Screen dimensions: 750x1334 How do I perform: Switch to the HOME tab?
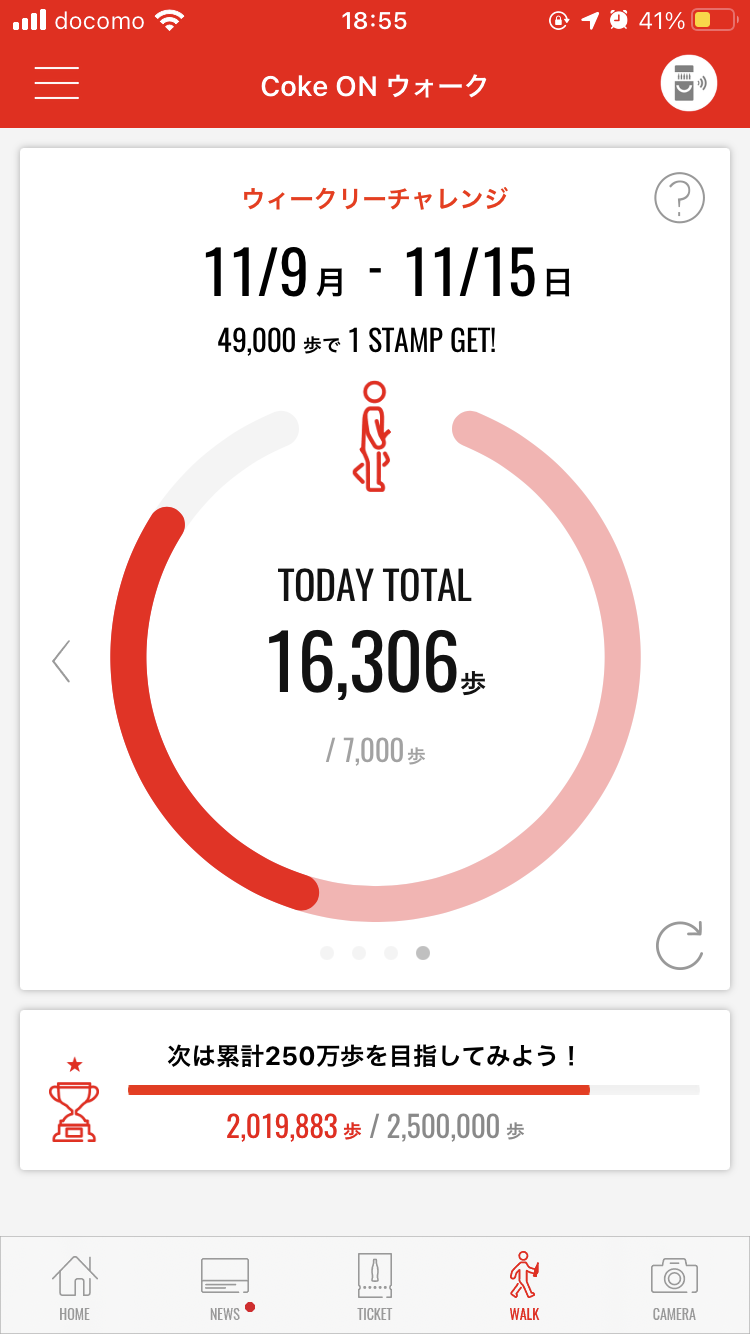pyautogui.click(x=75, y=1288)
